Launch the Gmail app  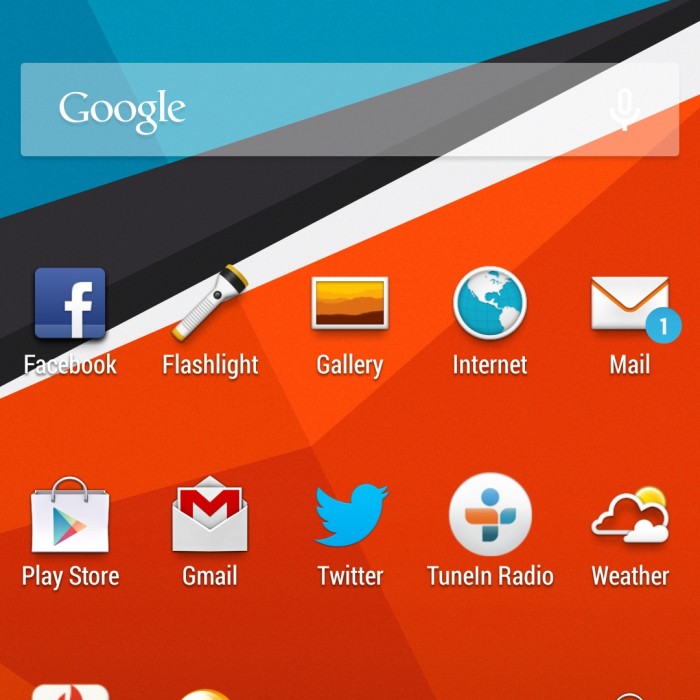[x=210, y=516]
